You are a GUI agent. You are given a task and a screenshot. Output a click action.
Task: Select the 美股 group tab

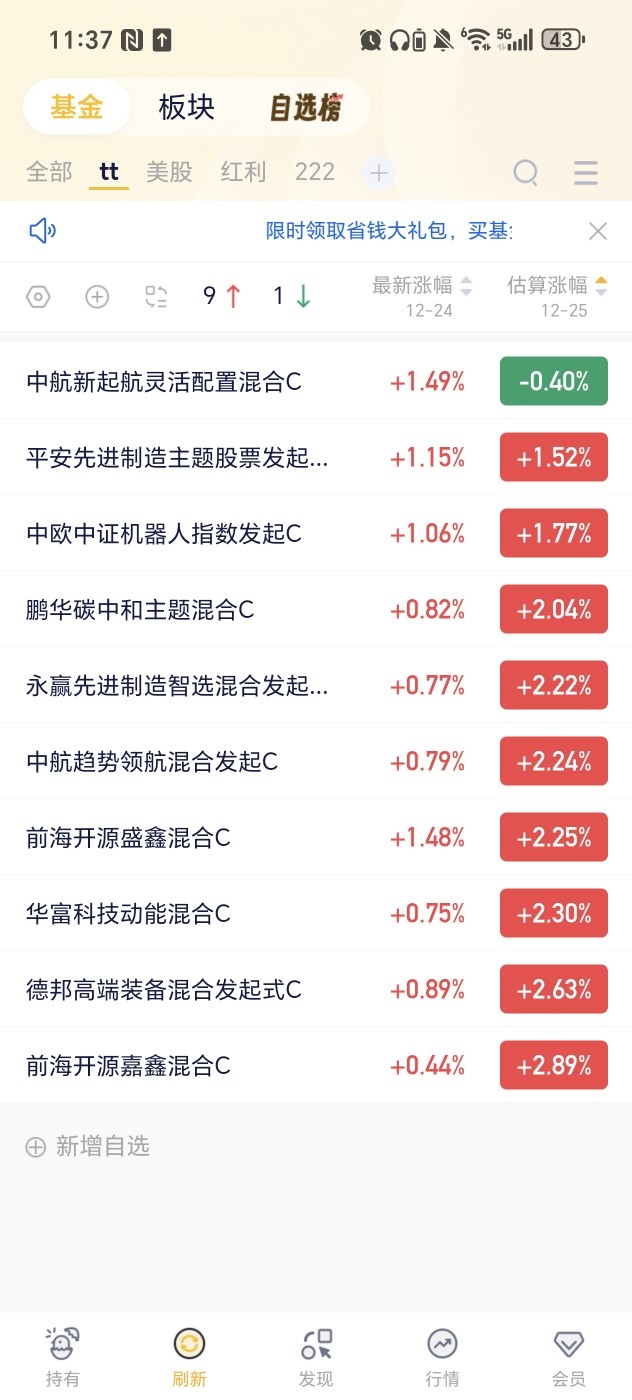coord(169,172)
